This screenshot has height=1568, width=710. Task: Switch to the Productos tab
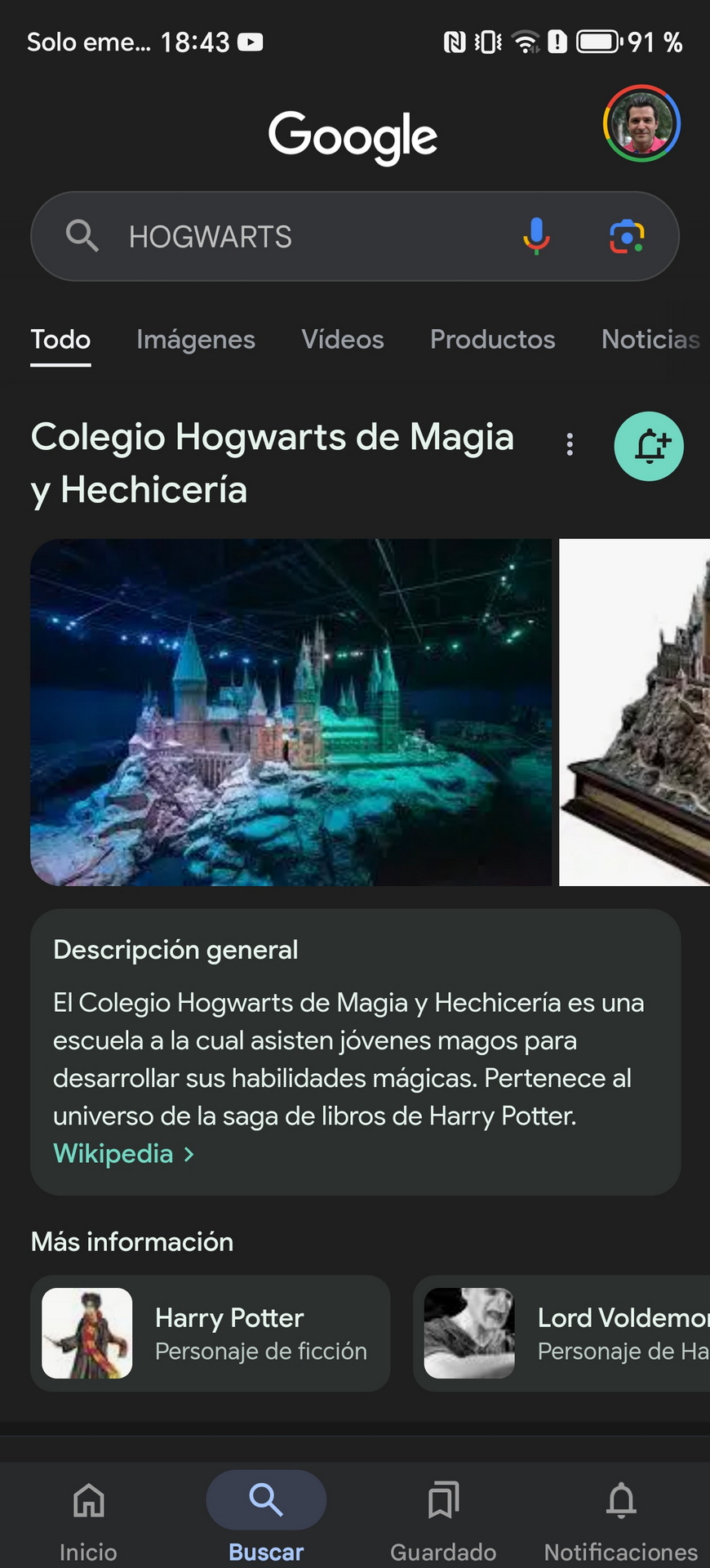click(x=493, y=340)
